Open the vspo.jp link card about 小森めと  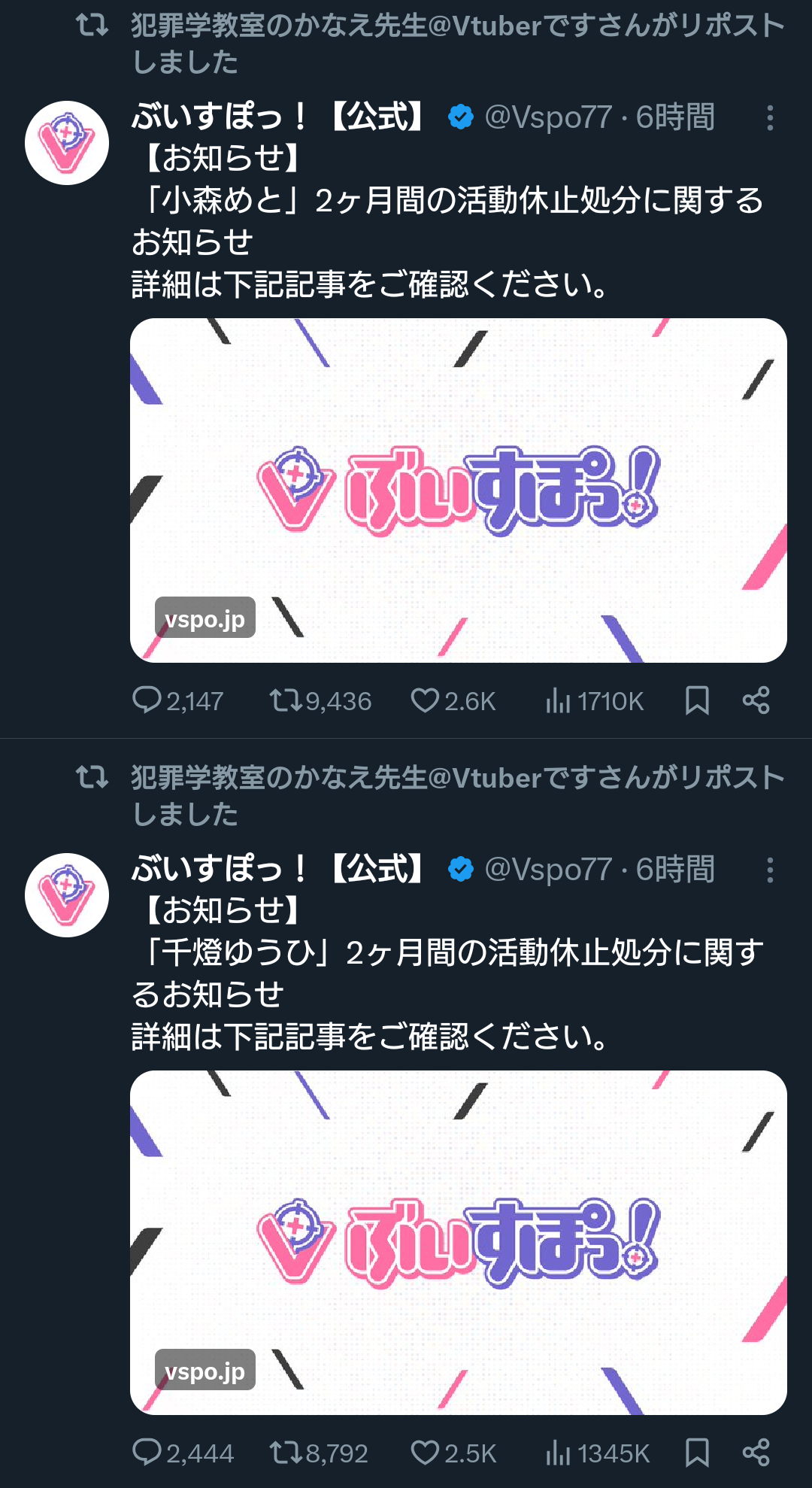[x=458, y=490]
